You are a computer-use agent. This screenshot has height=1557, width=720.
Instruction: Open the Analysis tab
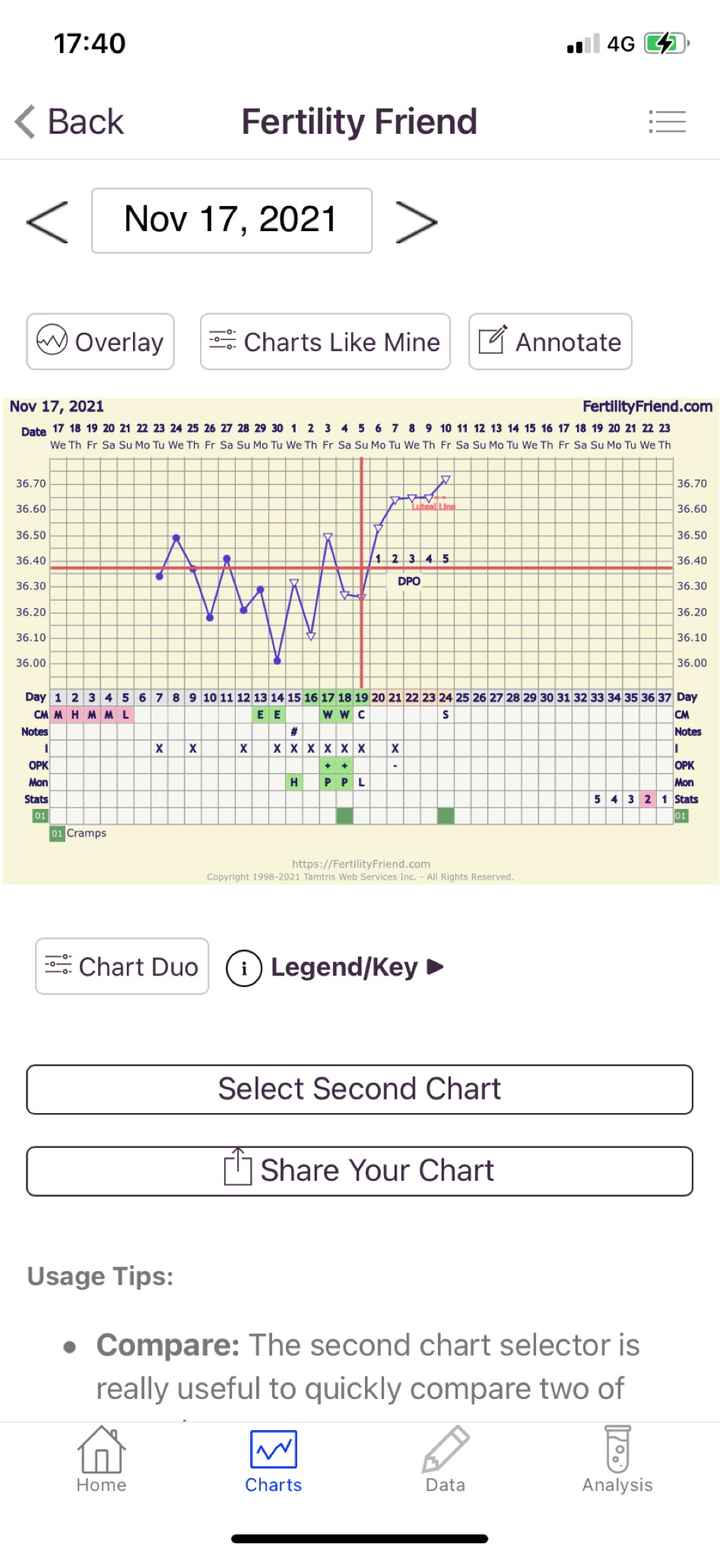617,1460
